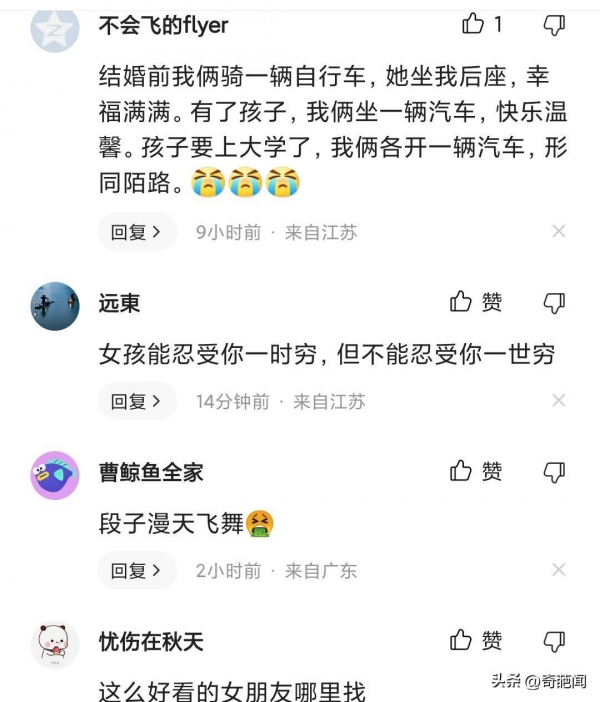Like the comment by 不会飞的flyer

coord(474,24)
